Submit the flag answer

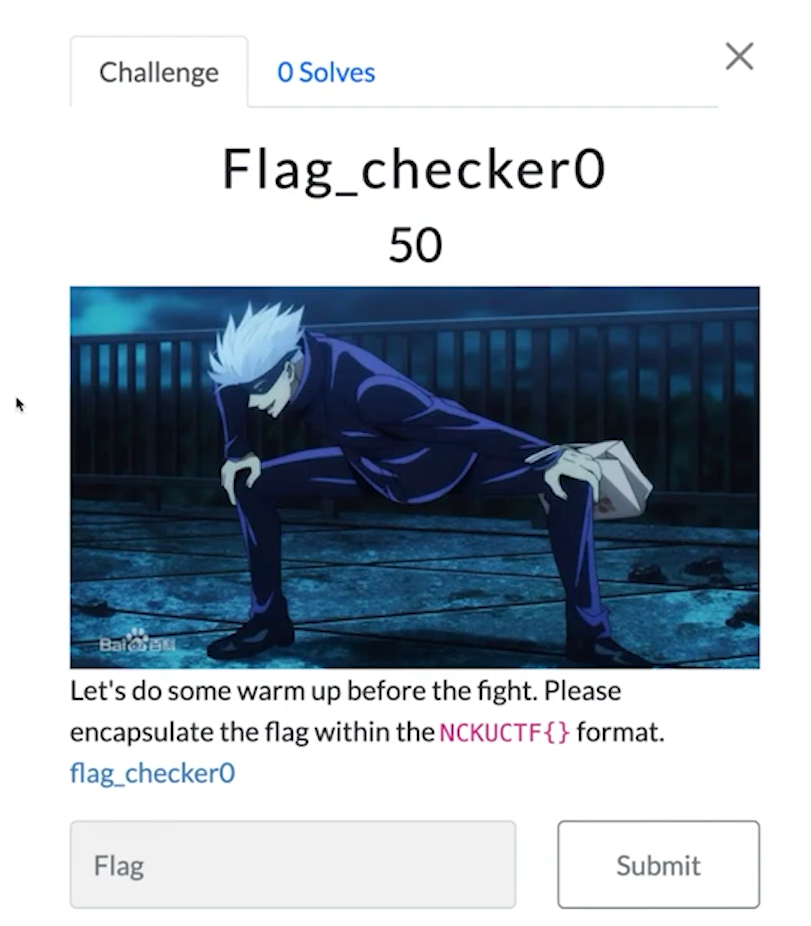click(658, 865)
